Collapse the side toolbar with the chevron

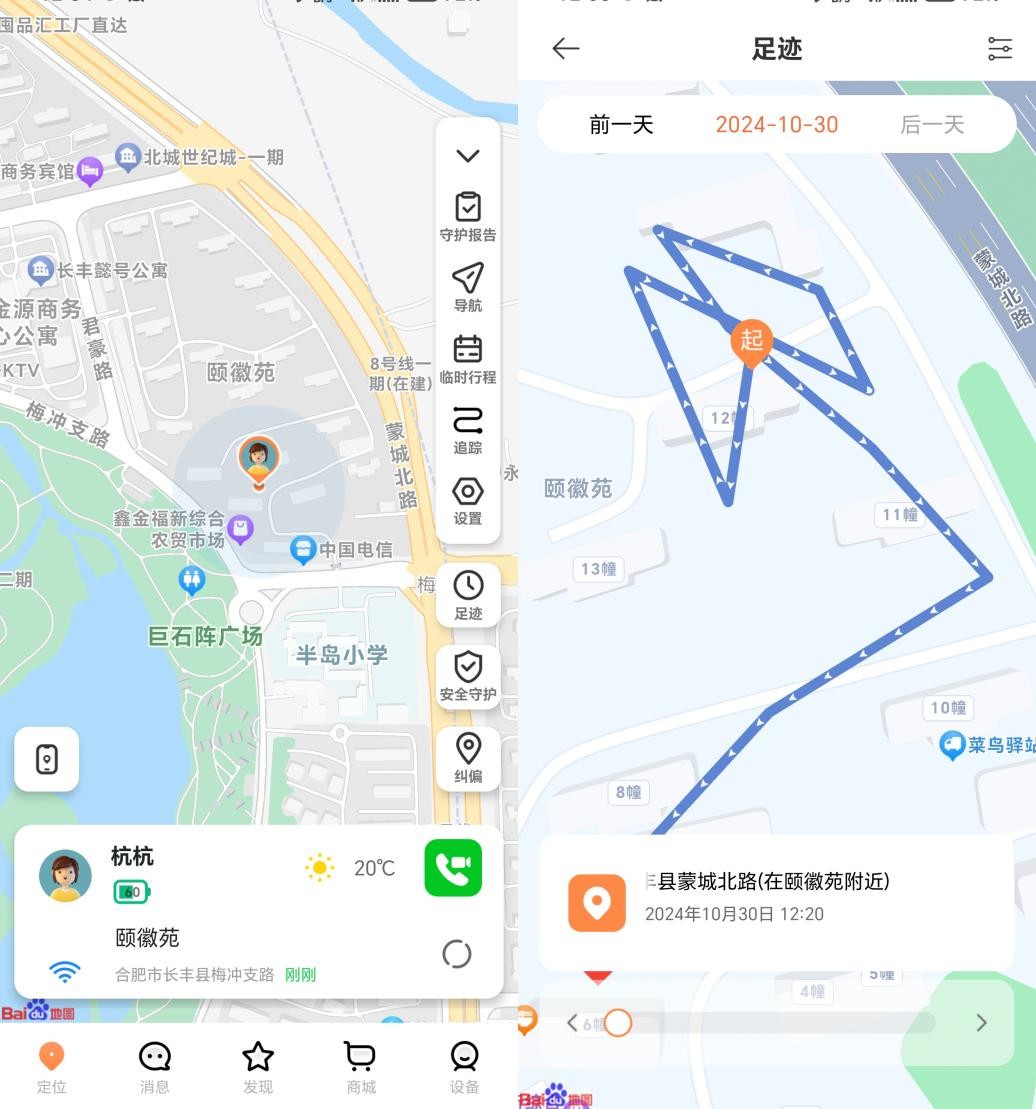coord(468,155)
